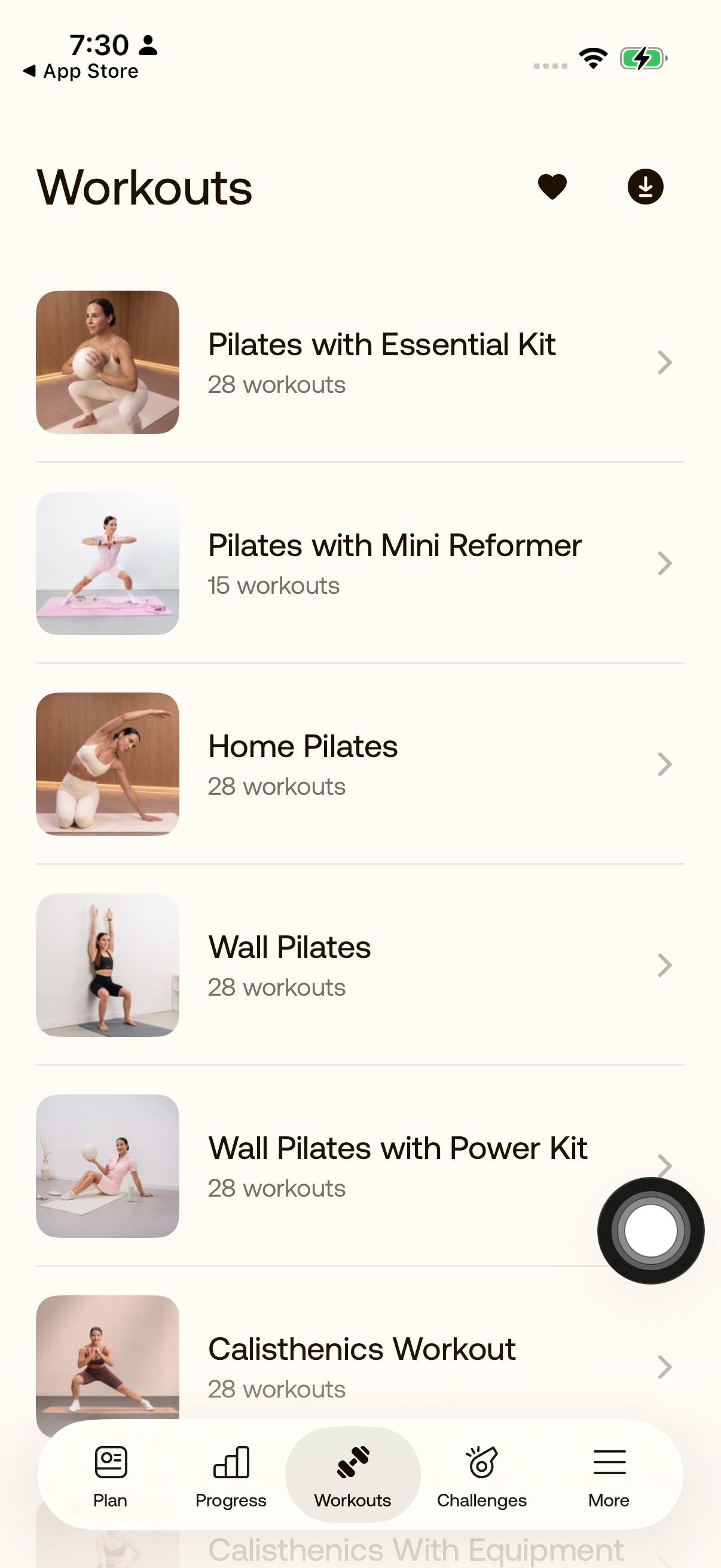Viewport: 721px width, 1568px height.
Task: Return to the App Store
Action: 80,71
